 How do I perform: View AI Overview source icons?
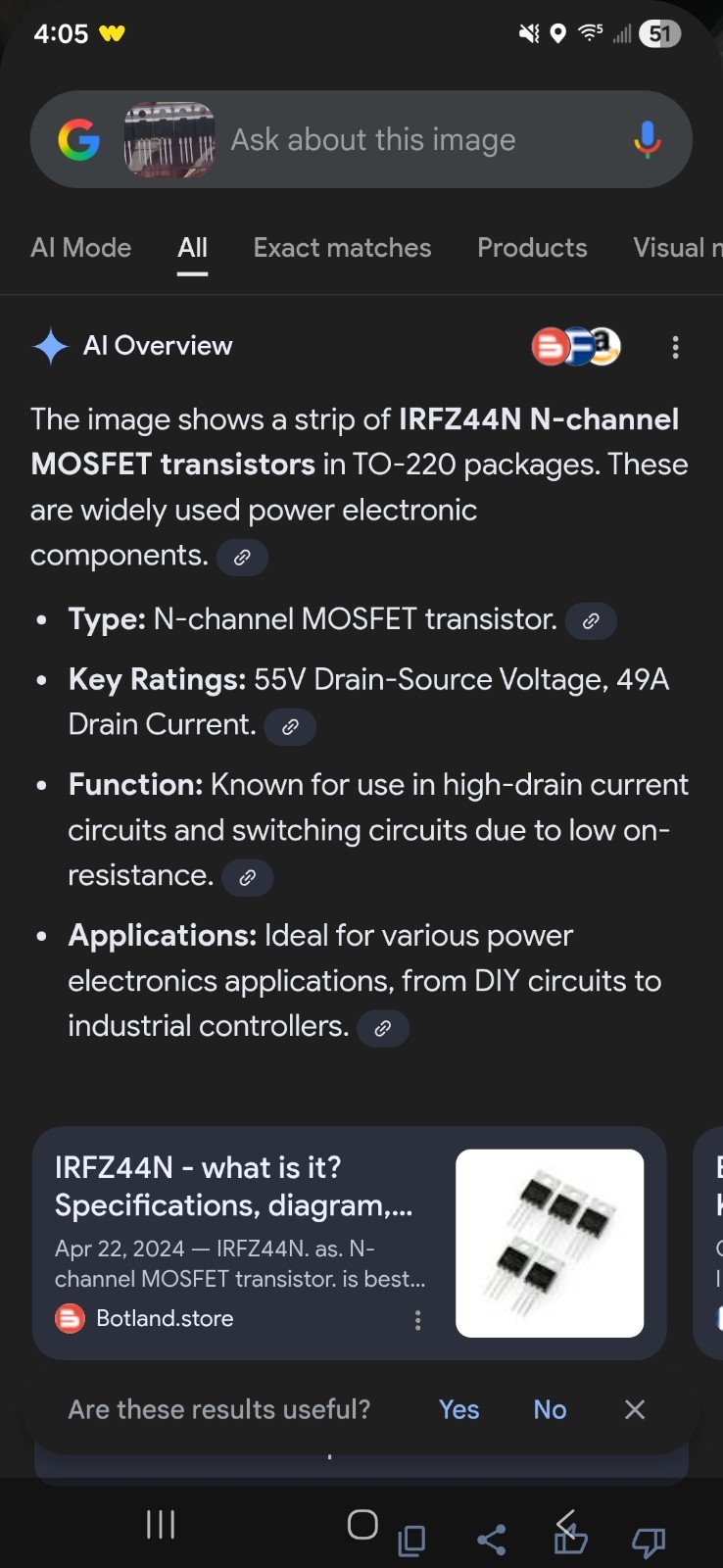point(576,346)
